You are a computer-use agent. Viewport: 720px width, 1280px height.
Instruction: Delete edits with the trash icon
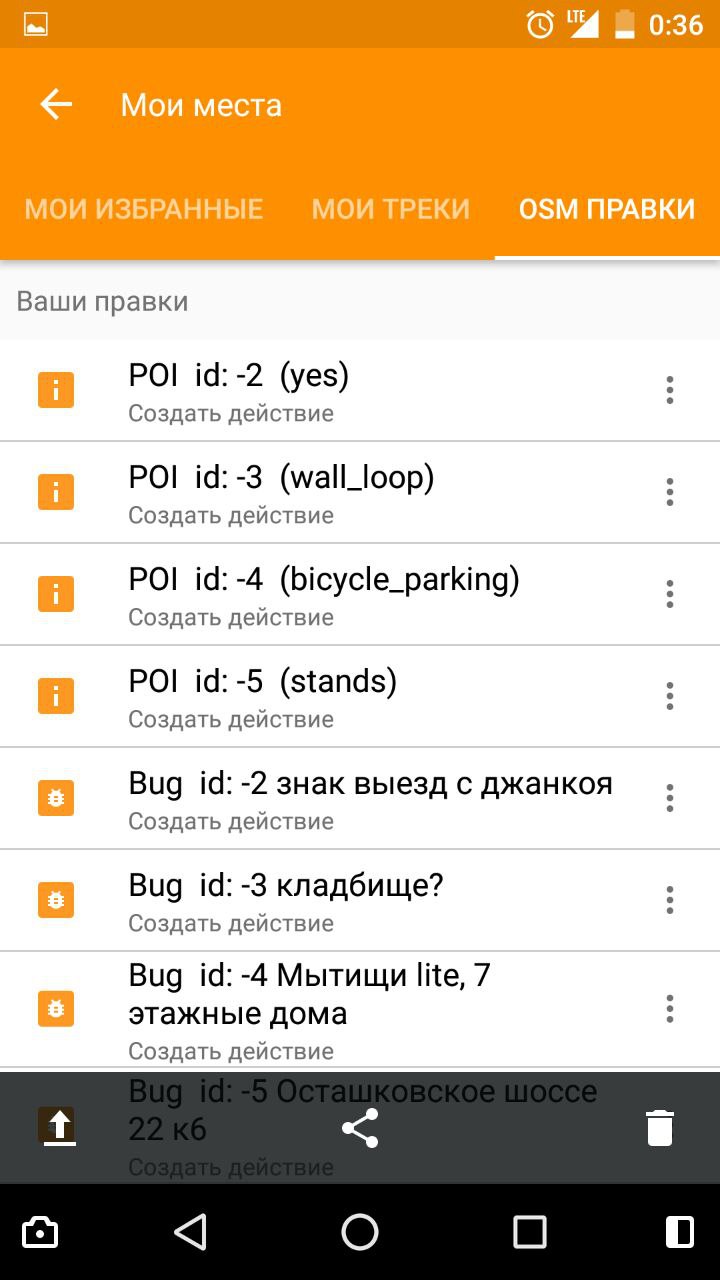[x=660, y=1127]
